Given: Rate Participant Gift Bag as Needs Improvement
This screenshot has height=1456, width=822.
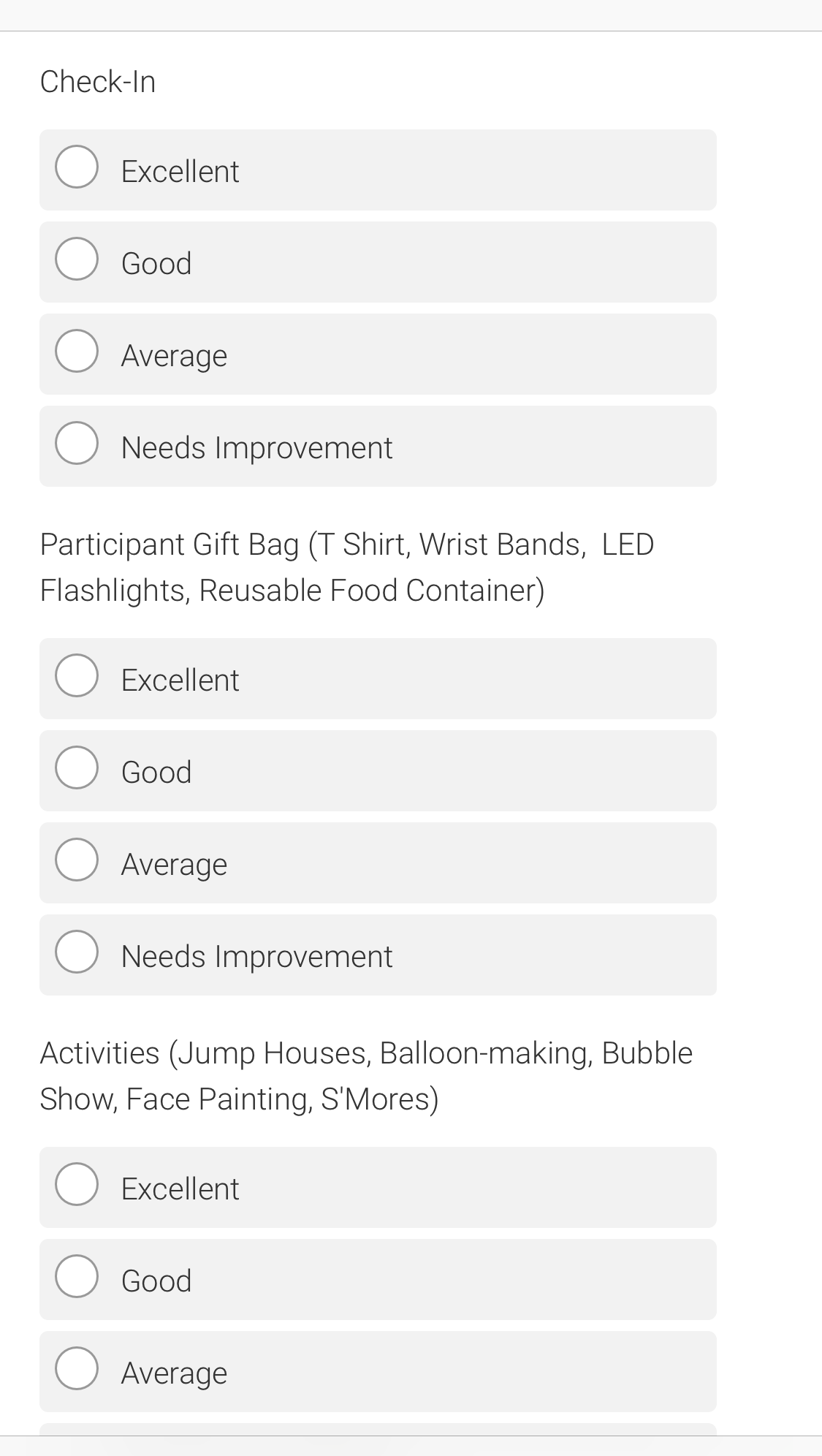Looking at the screenshot, I should click(x=378, y=955).
